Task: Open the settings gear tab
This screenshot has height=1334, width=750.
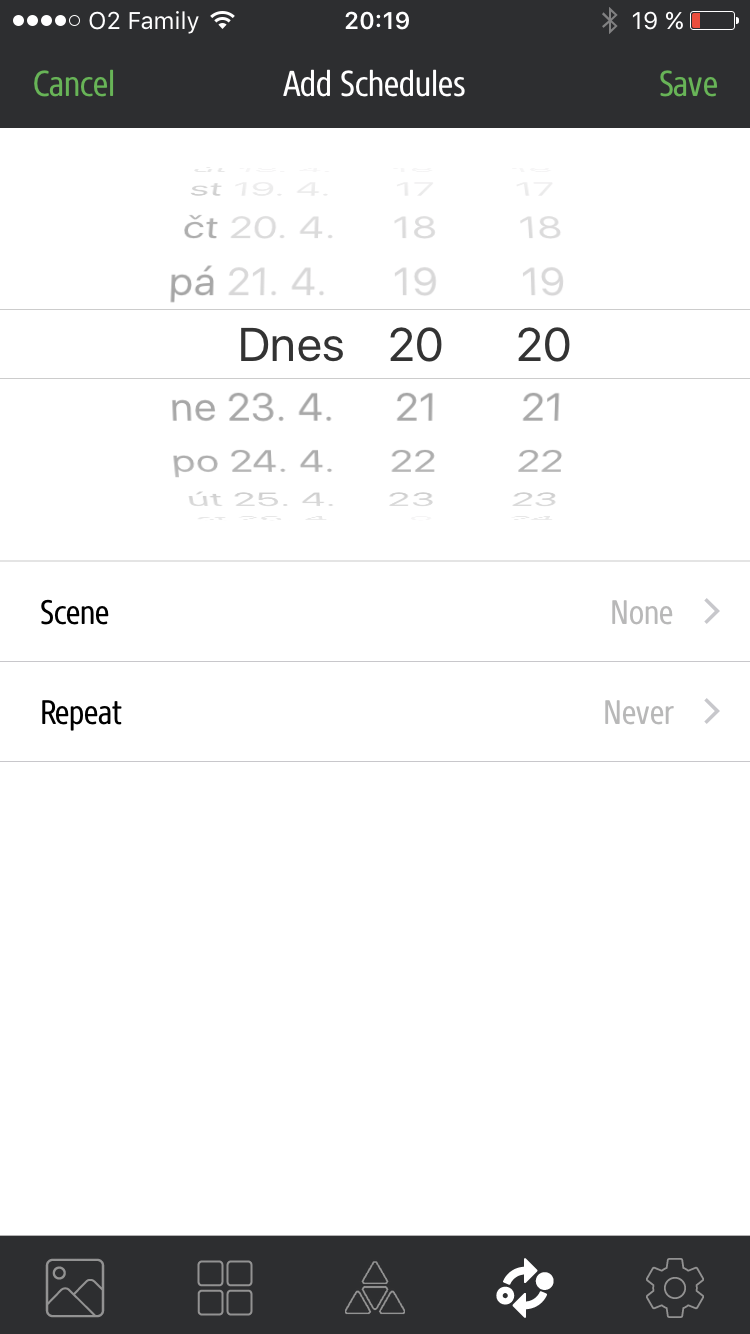Action: click(x=675, y=1286)
